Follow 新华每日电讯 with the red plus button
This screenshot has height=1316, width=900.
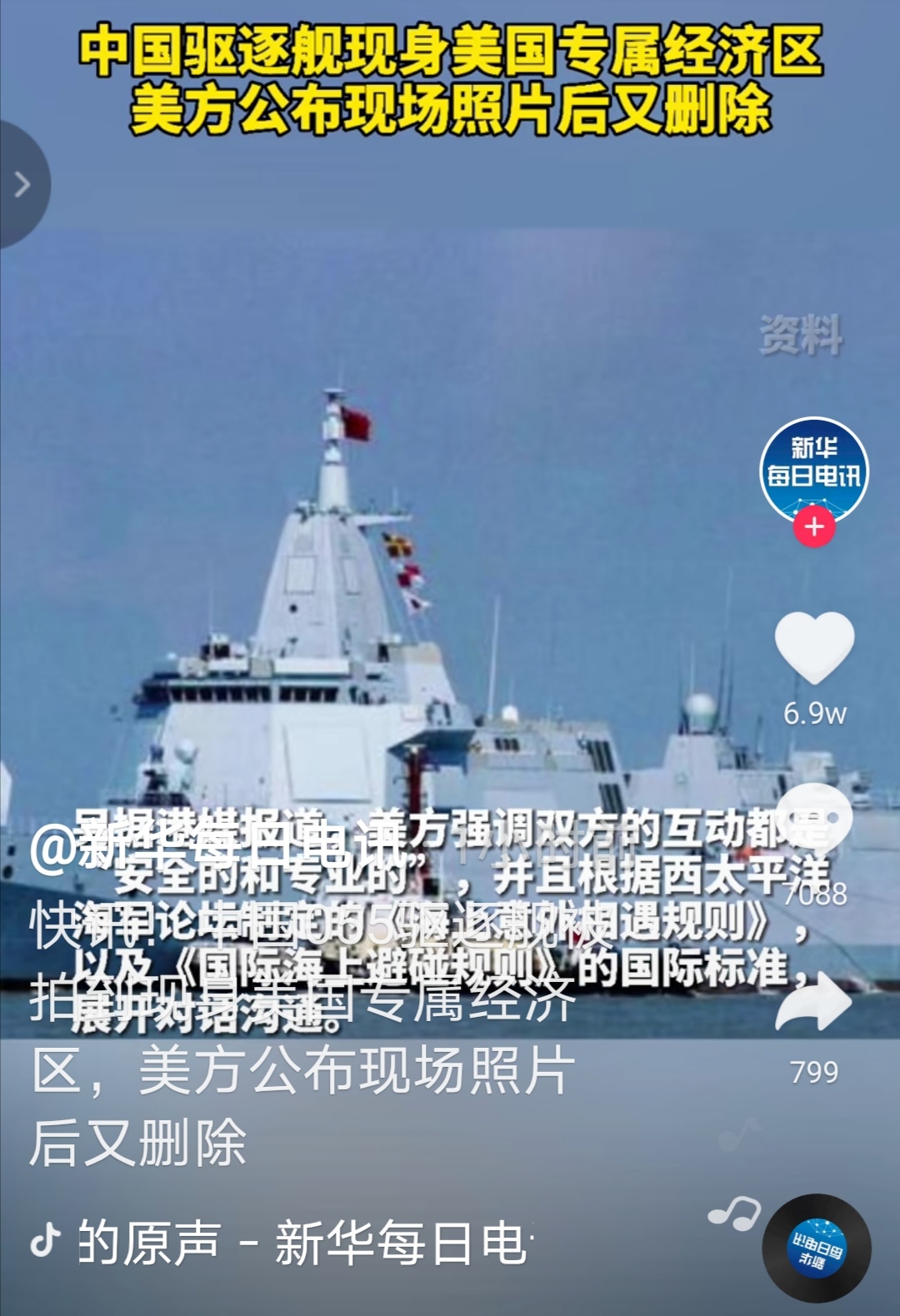pos(814,526)
